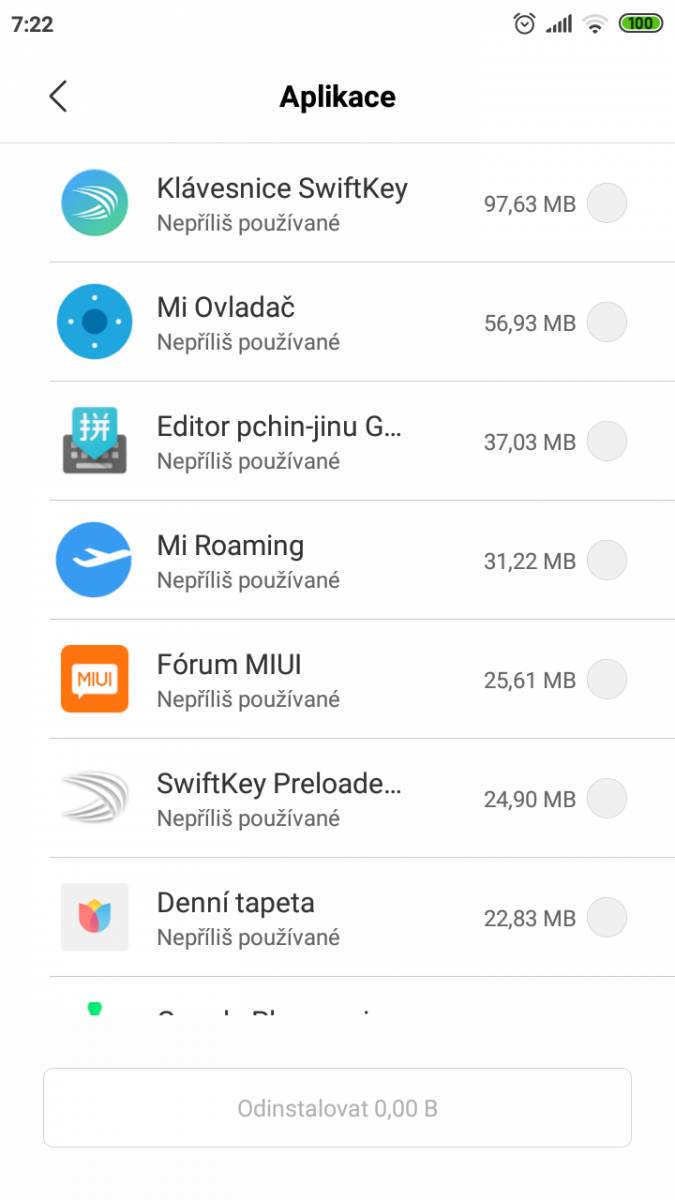Select the Denní tapeta checkbox
The image size is (675, 1200).
[606, 918]
